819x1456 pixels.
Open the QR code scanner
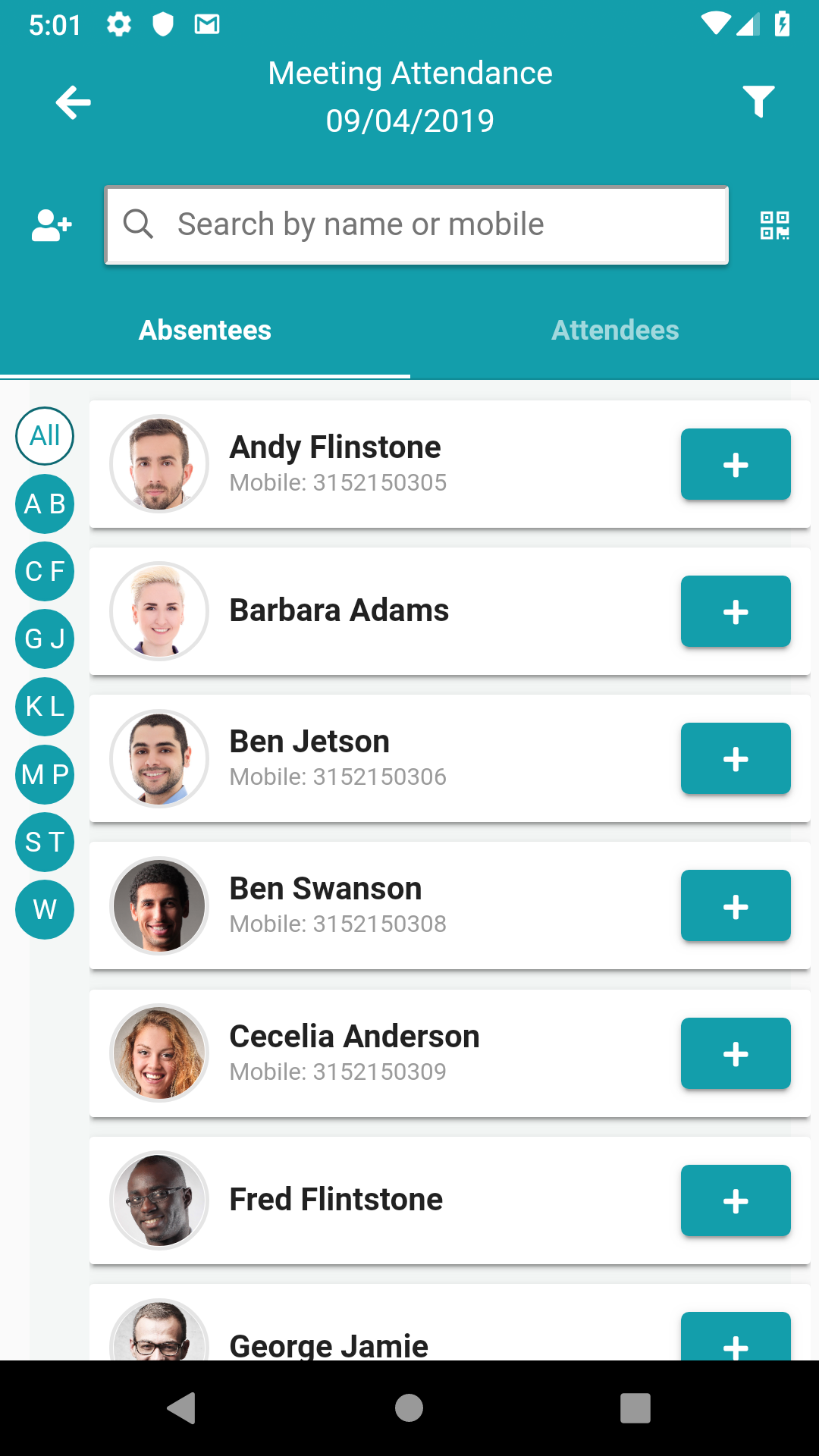(774, 225)
